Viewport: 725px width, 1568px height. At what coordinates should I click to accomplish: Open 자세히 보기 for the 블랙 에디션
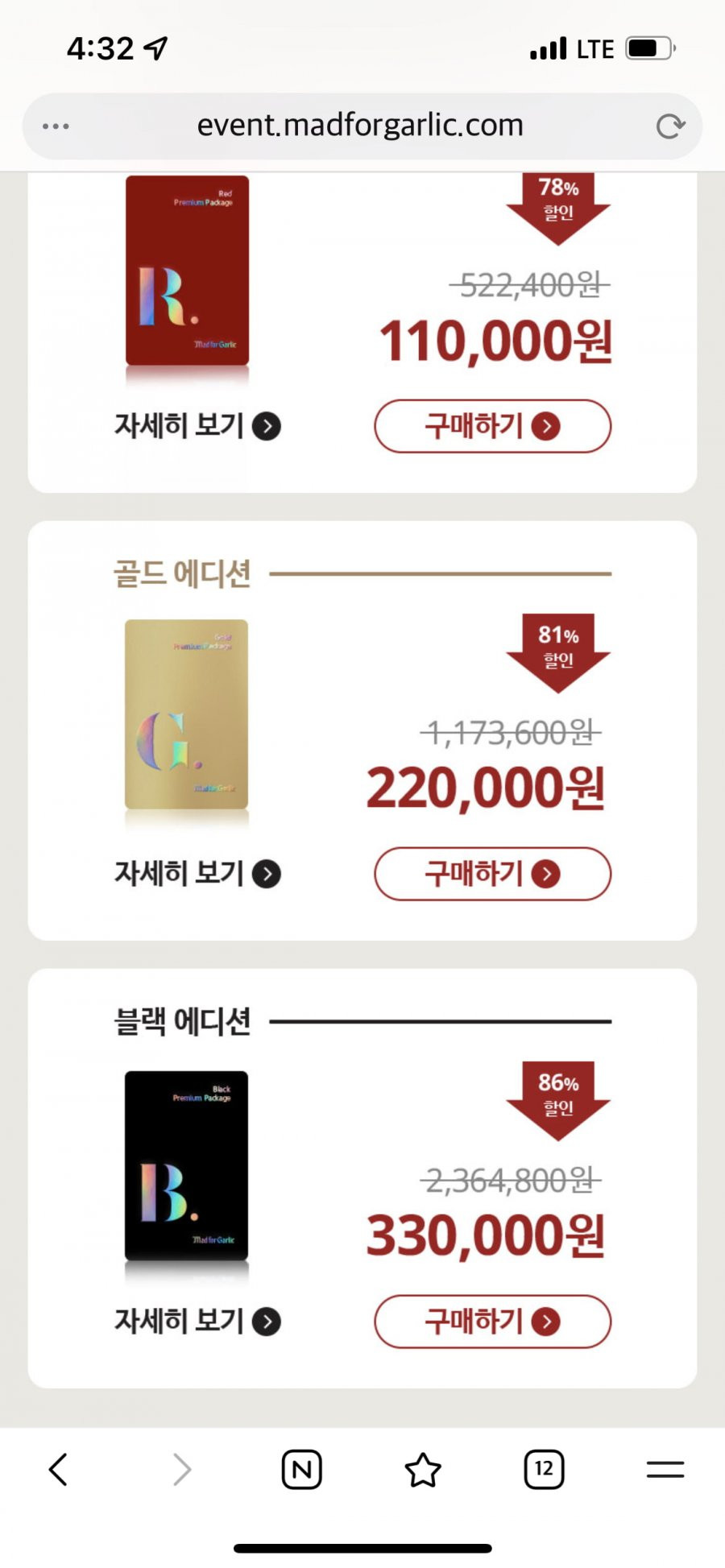pyautogui.click(x=197, y=1321)
